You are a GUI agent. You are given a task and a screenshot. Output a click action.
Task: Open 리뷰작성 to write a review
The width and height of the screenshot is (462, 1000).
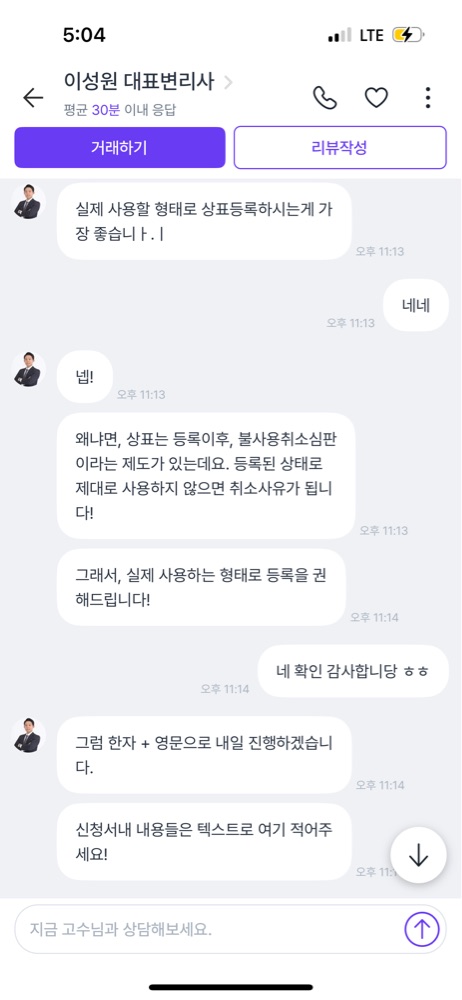(340, 147)
